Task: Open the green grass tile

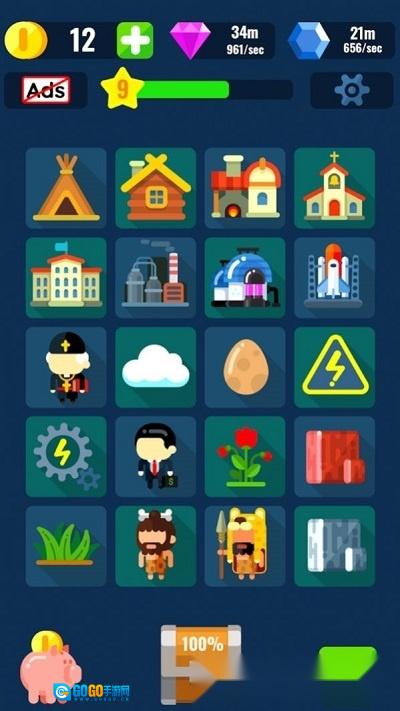Action: pyautogui.click(x=66, y=546)
